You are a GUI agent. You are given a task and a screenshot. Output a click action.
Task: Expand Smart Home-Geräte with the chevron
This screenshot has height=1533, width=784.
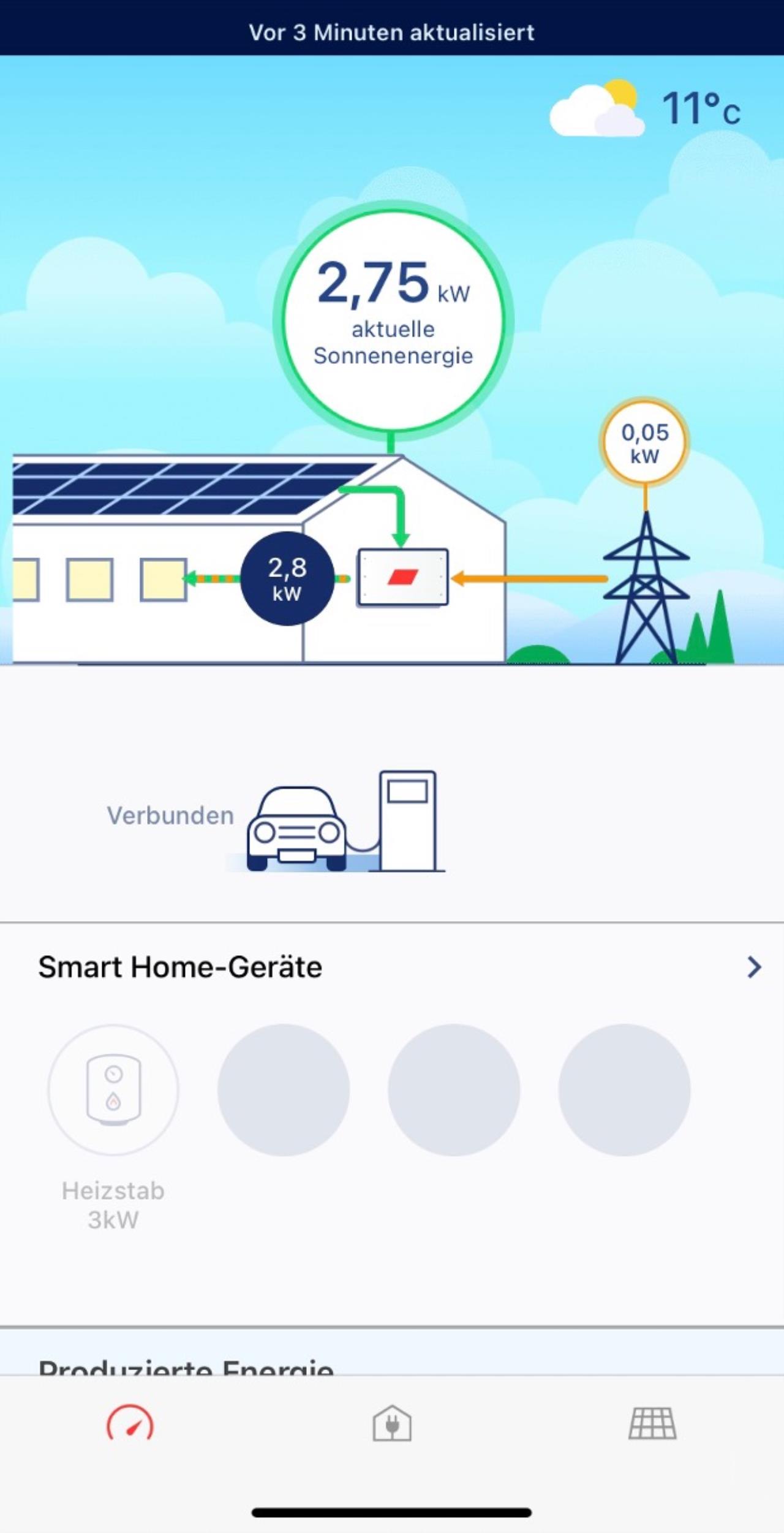(x=754, y=967)
